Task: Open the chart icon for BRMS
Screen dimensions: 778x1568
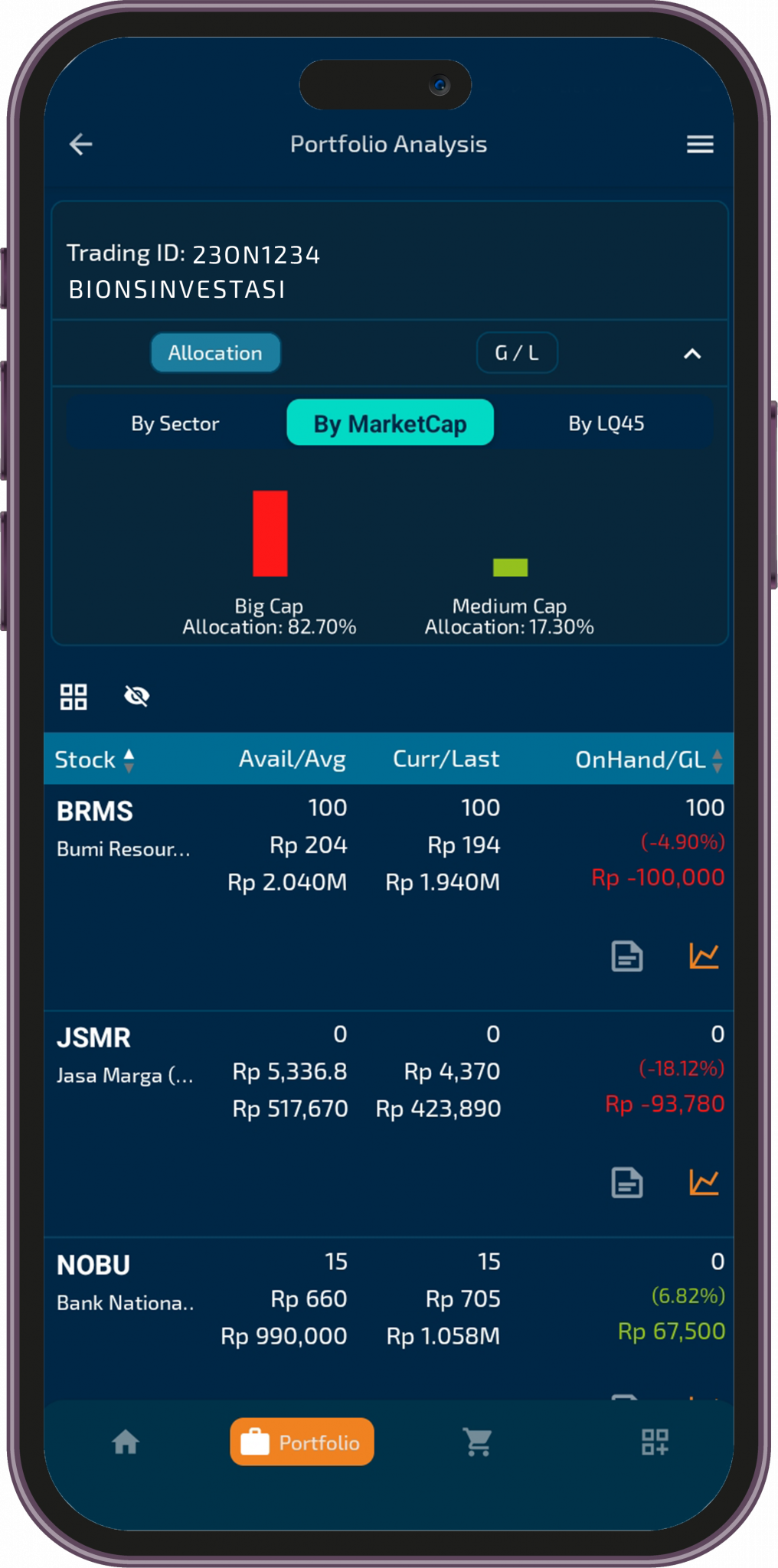Action: pos(704,955)
